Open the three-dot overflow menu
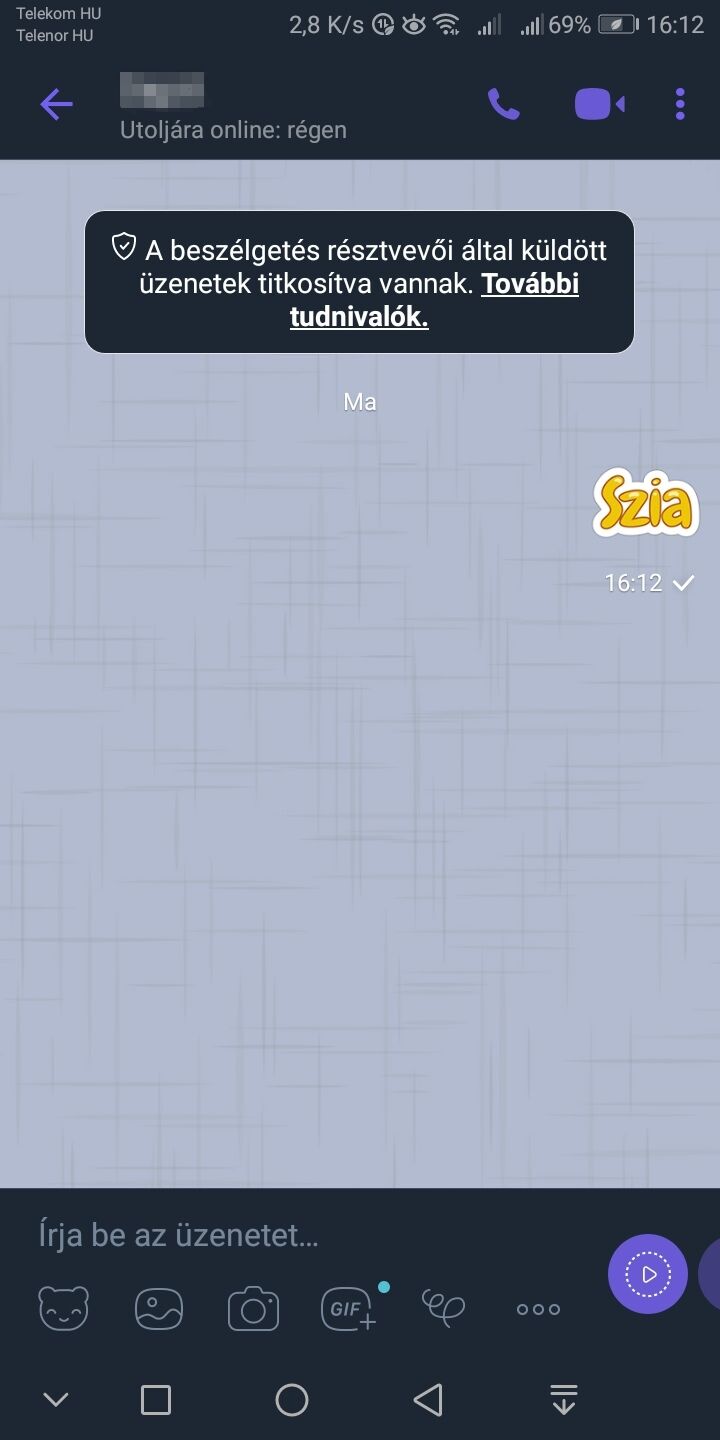Viewport: 720px width, 1440px height. pyautogui.click(x=680, y=104)
